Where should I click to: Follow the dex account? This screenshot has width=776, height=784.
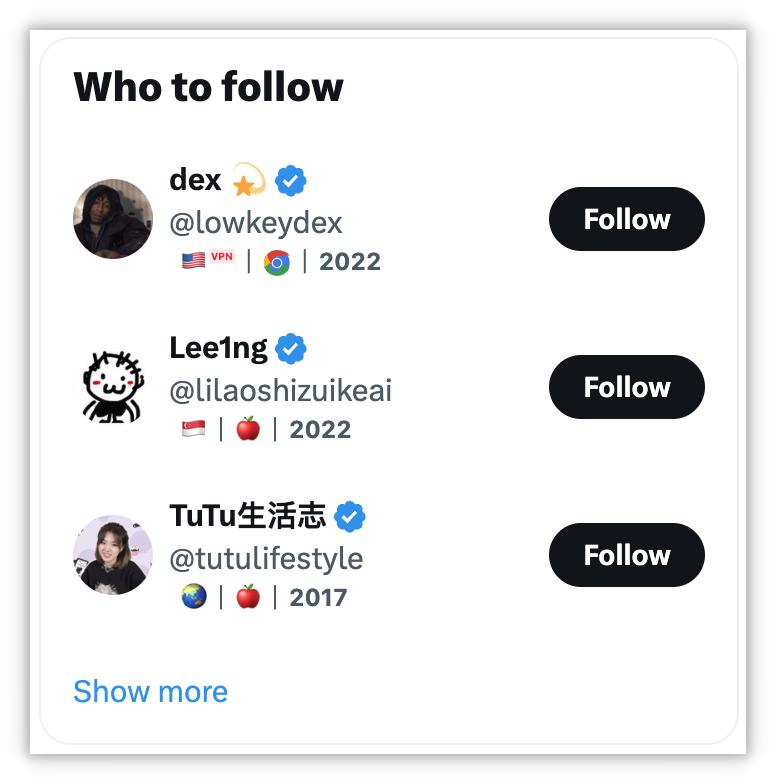click(626, 219)
